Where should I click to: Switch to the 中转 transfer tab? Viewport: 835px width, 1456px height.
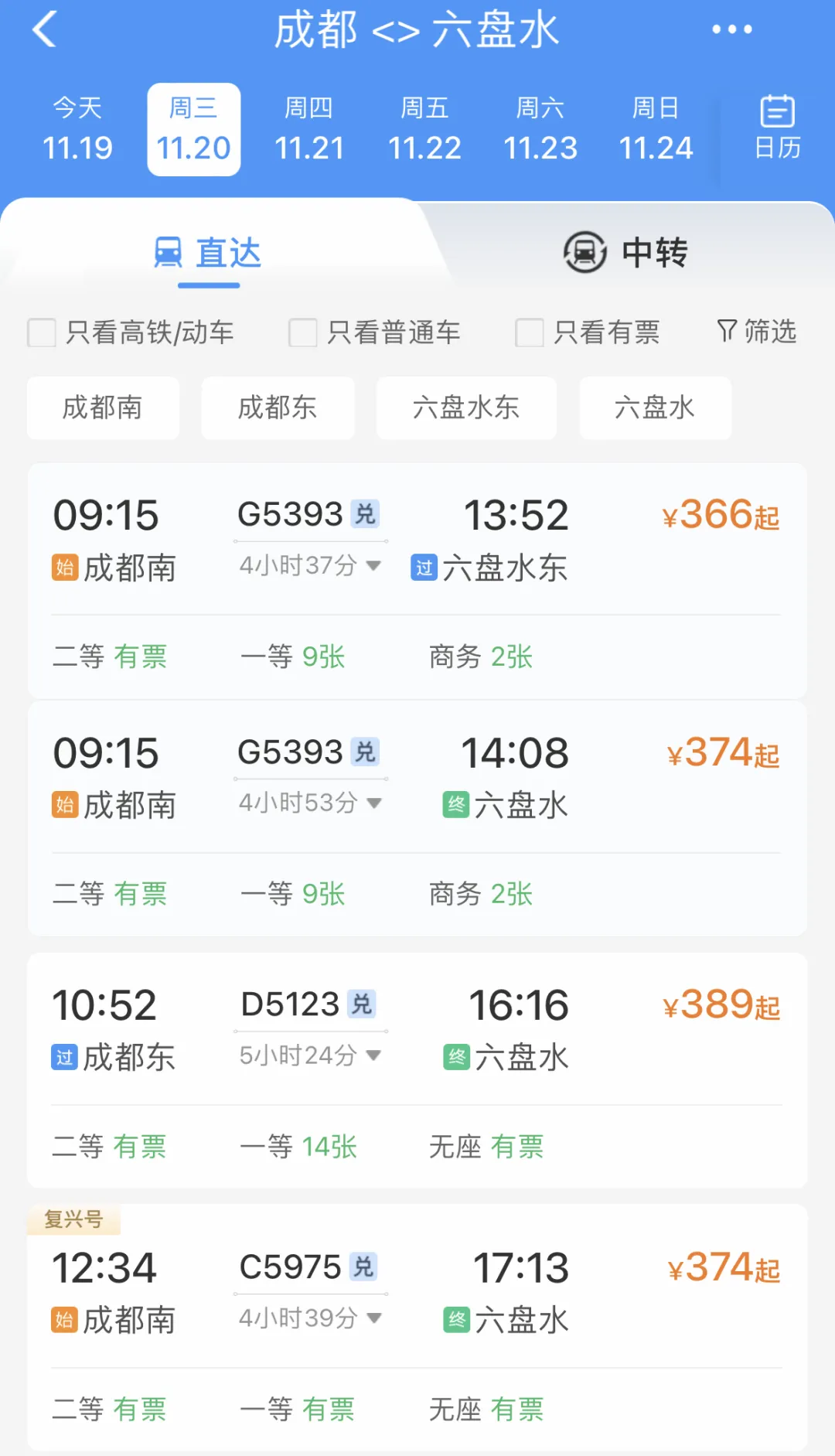625,252
